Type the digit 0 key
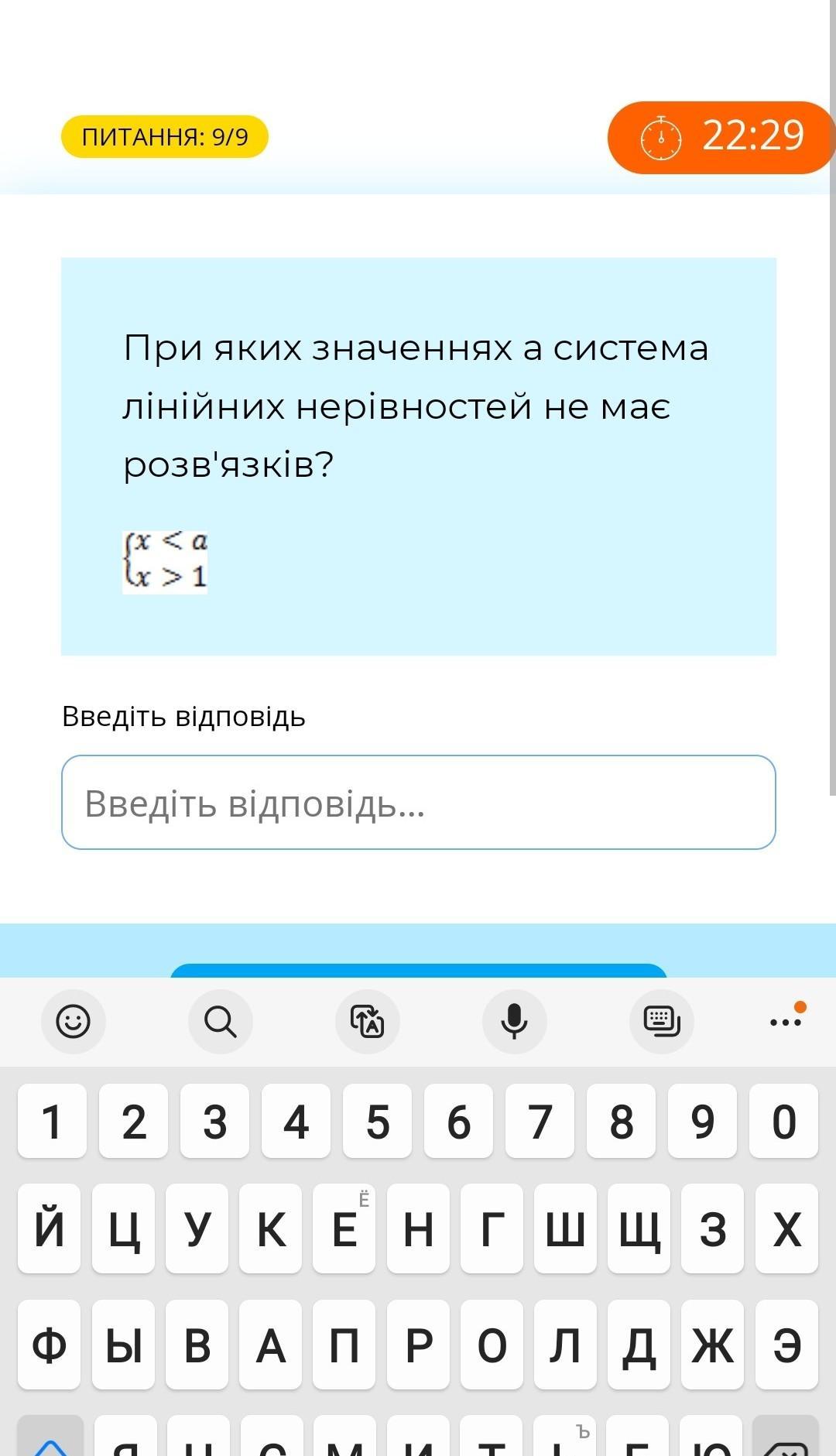836x1456 pixels. 783,1121
